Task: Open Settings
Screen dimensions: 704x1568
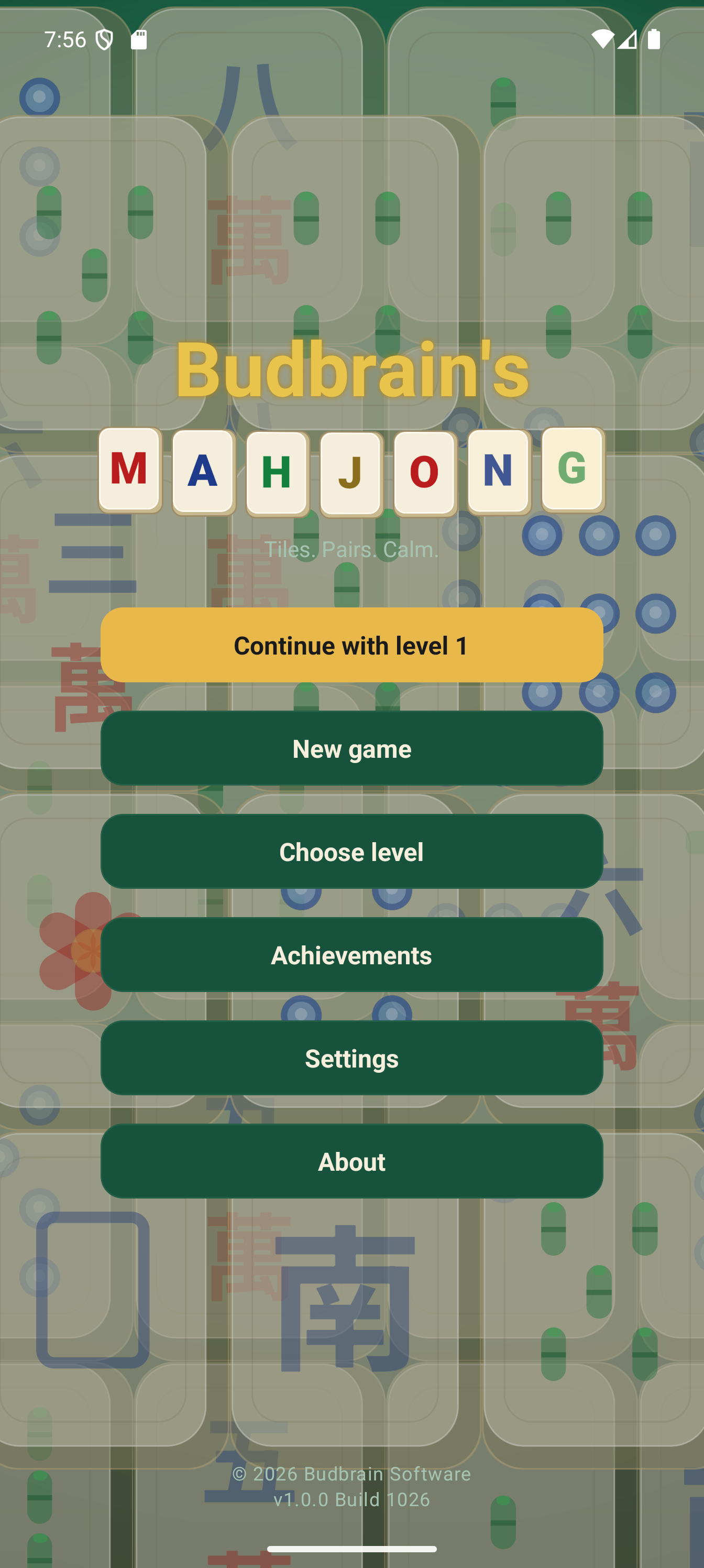Action: (351, 1058)
